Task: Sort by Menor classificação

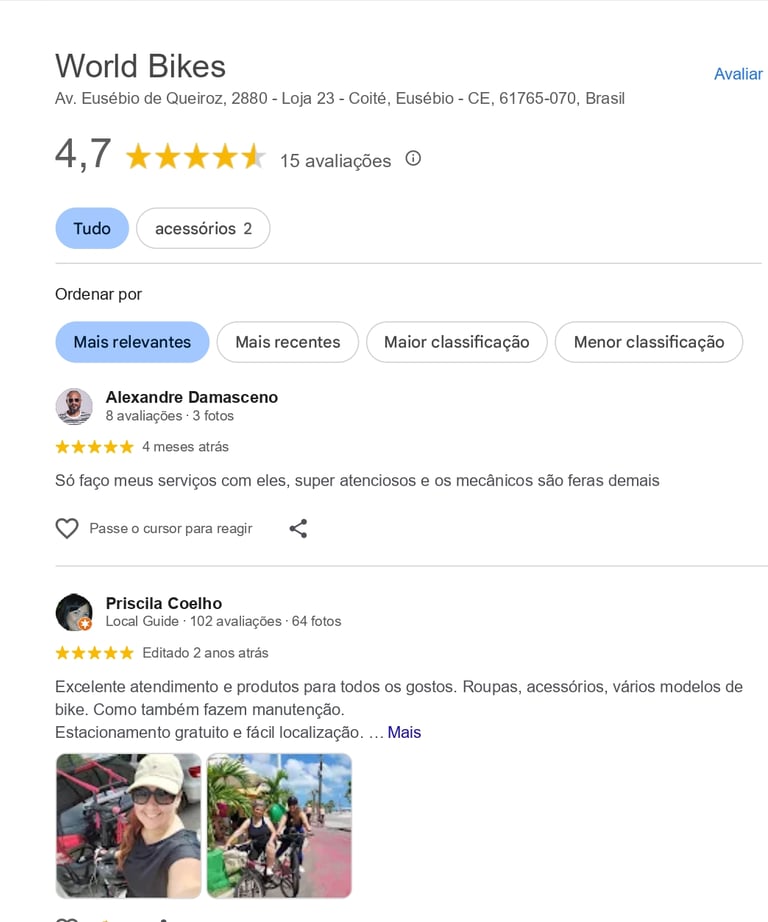Action: pyautogui.click(x=648, y=342)
